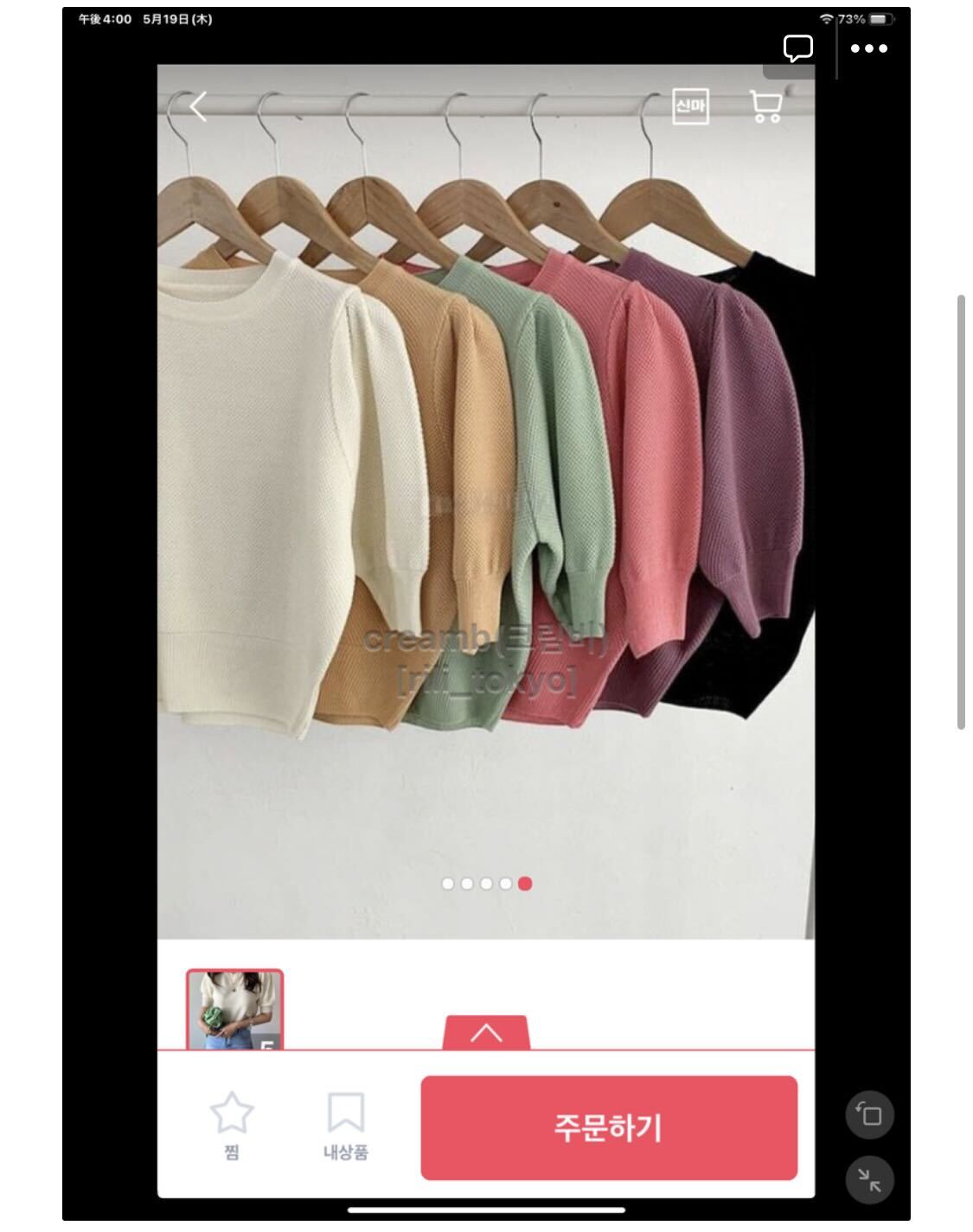Tap 주문하기 to order
Image resolution: width=973 pixels, height=1232 pixels.
click(x=608, y=1127)
